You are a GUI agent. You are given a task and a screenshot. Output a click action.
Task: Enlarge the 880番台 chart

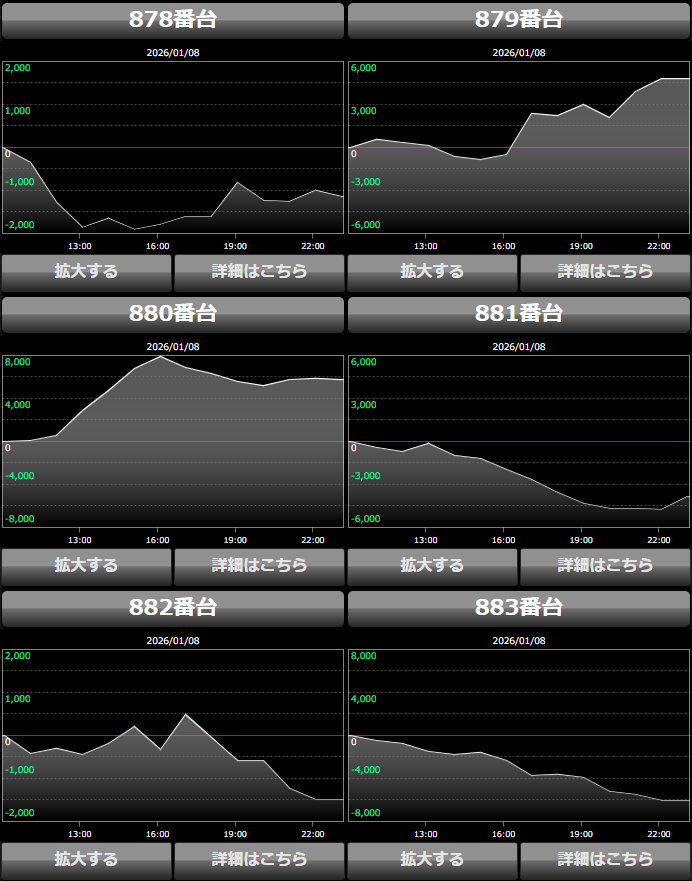coord(86,566)
